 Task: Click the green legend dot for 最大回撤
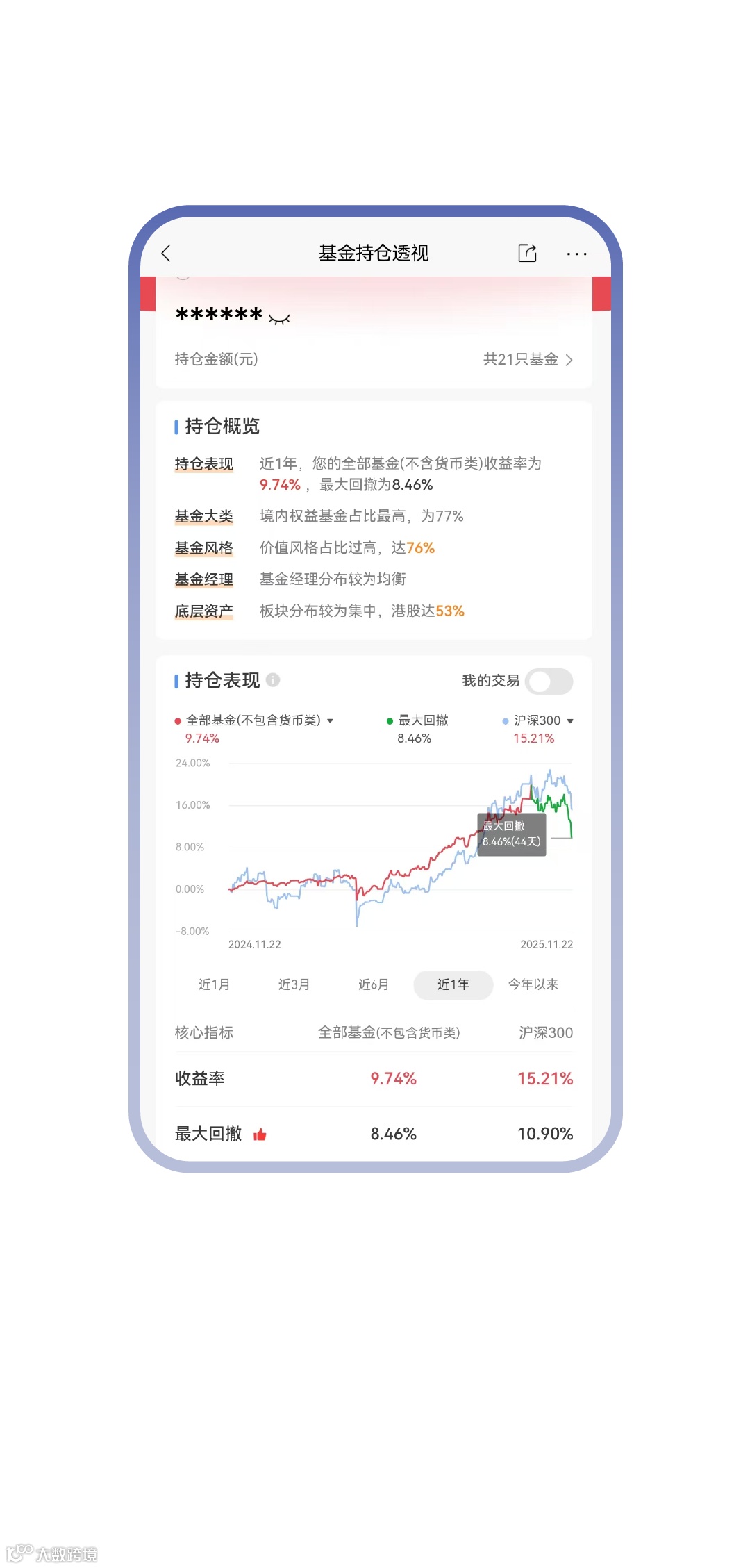pos(391,720)
